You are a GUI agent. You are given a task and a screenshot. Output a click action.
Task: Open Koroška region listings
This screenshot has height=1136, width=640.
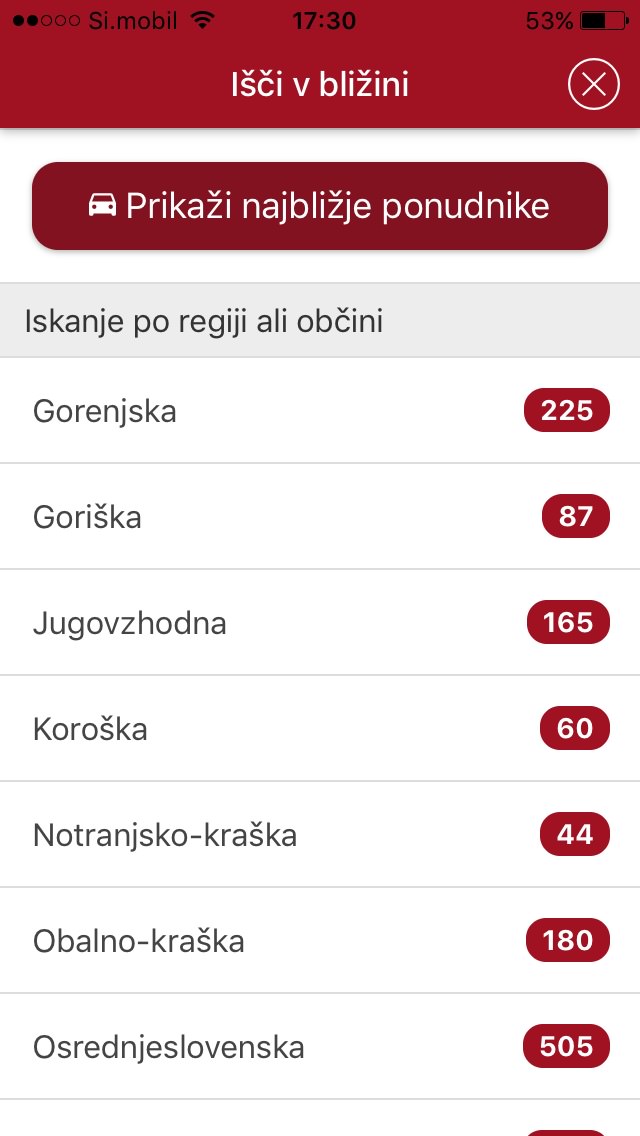320,729
